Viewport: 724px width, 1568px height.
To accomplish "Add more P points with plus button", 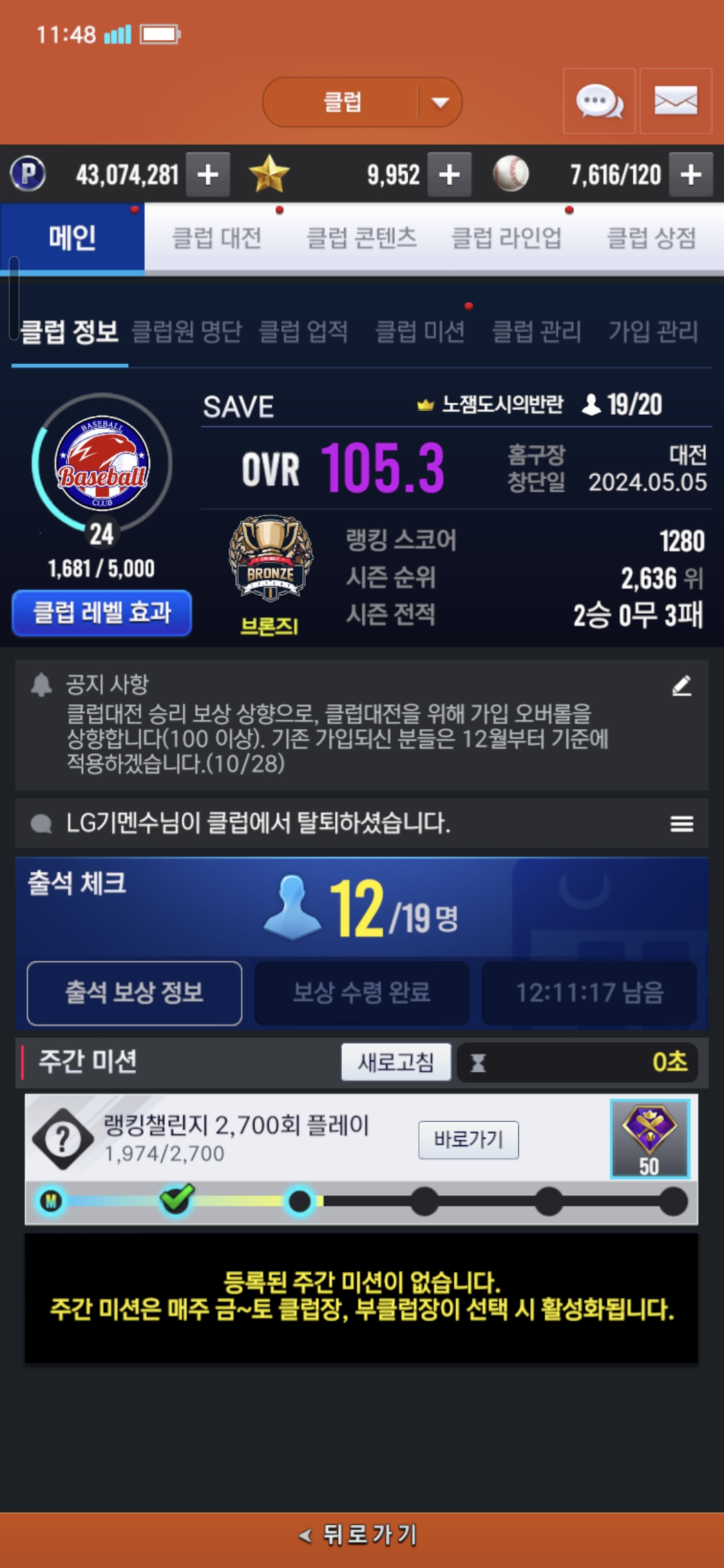I will click(x=208, y=175).
